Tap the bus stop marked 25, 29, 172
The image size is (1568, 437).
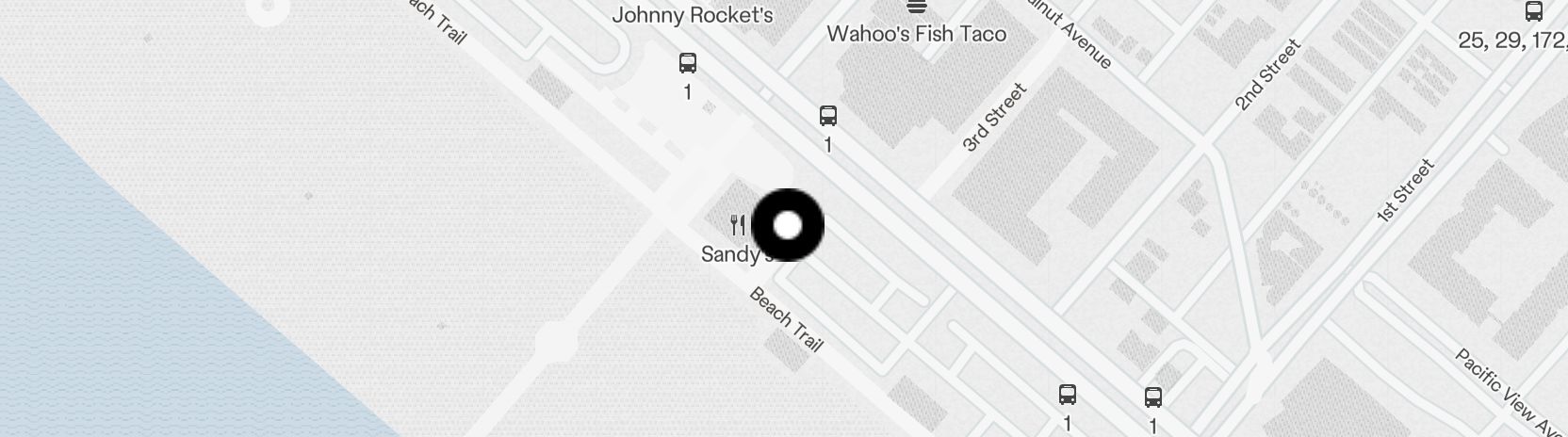1533,12
